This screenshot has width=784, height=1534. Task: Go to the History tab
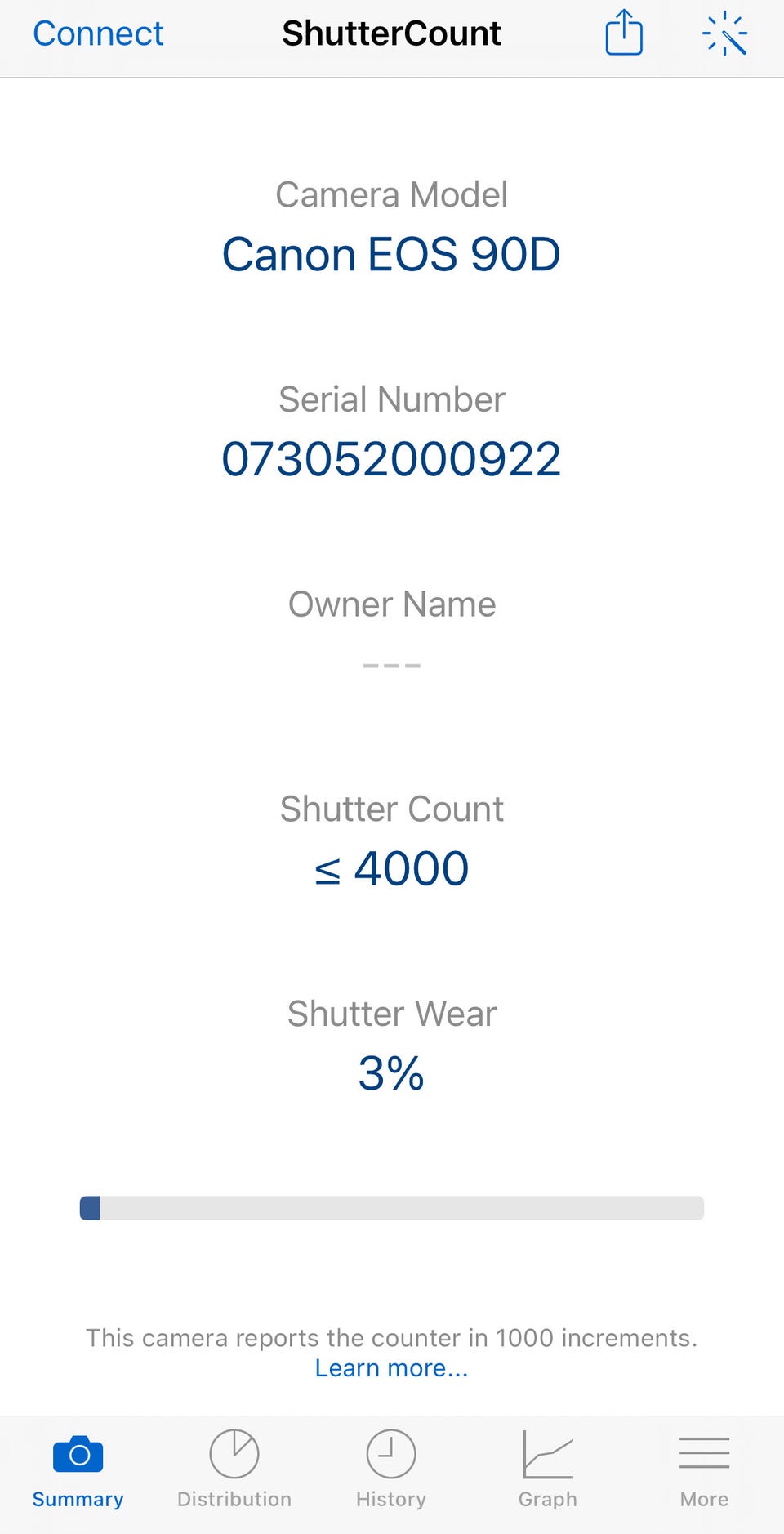coord(391,1469)
